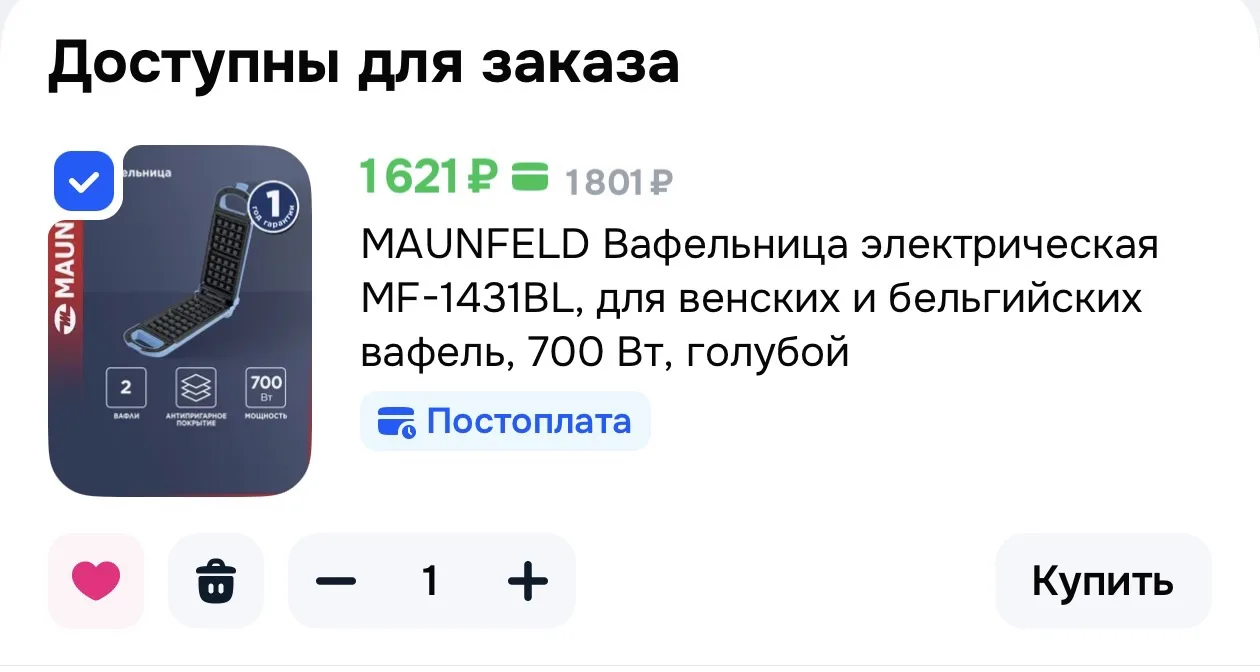The image size is (1260, 672).
Task: Uncheck the MAUNFELD waffle maker checkbox
Action: click(84, 182)
